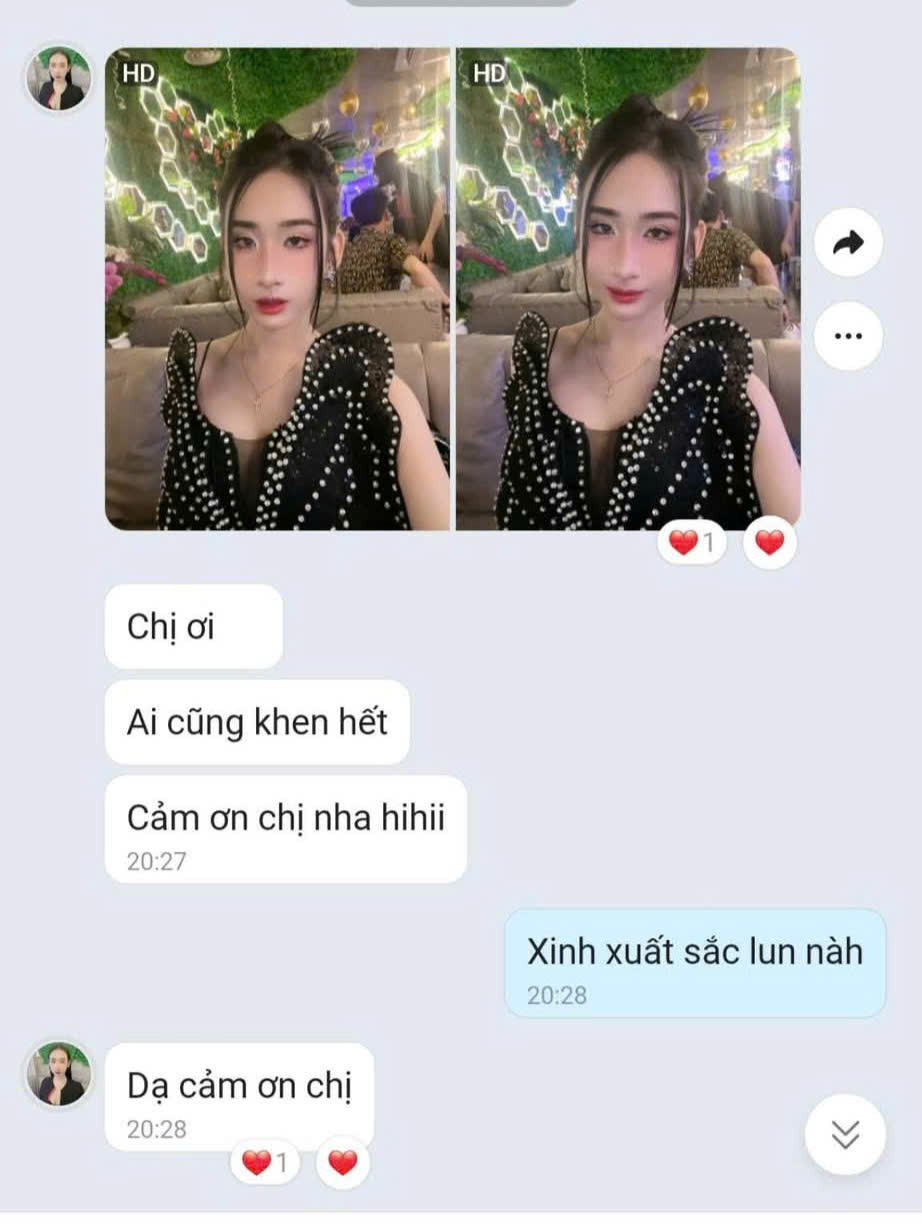
Task: React with heart on the photo message
Action: tap(769, 543)
